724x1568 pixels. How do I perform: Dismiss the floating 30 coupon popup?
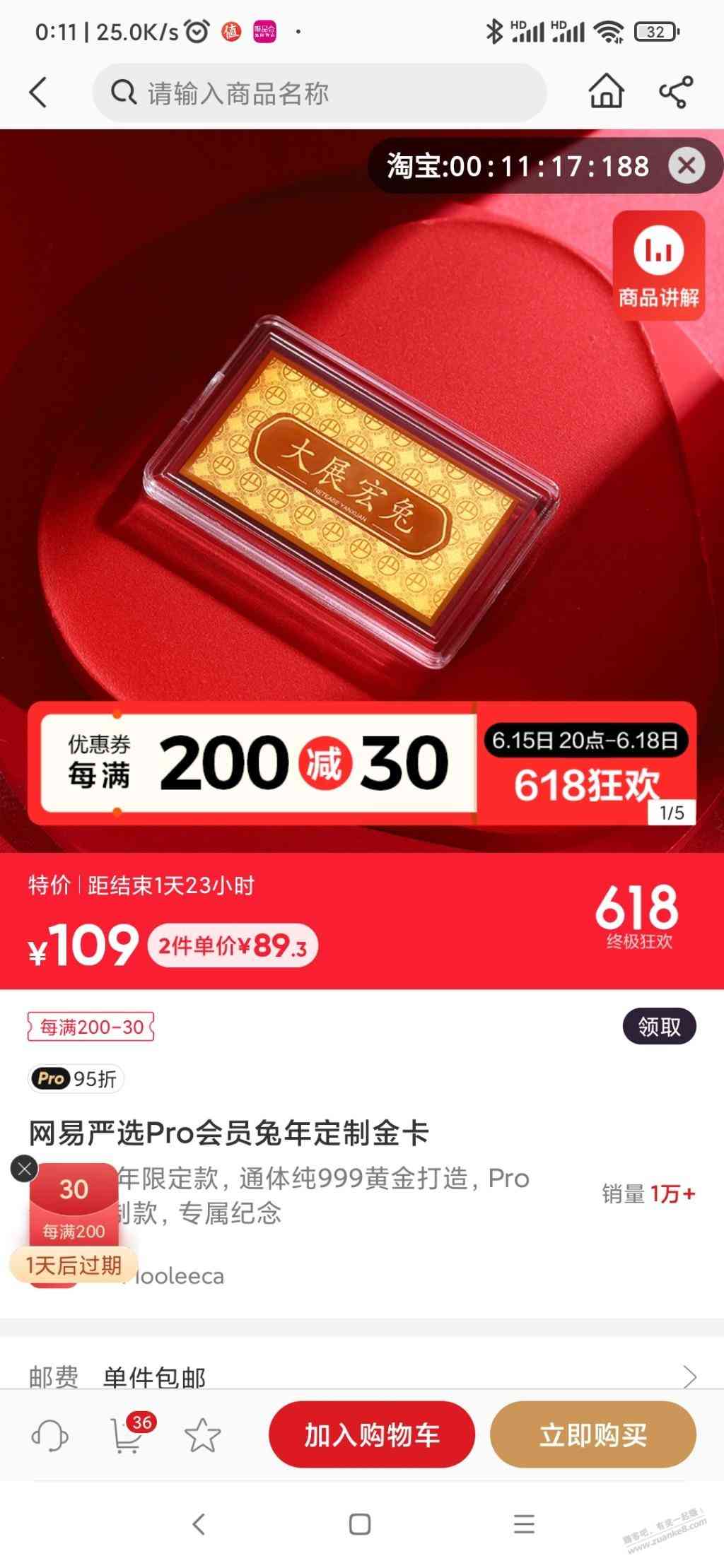[x=24, y=1169]
